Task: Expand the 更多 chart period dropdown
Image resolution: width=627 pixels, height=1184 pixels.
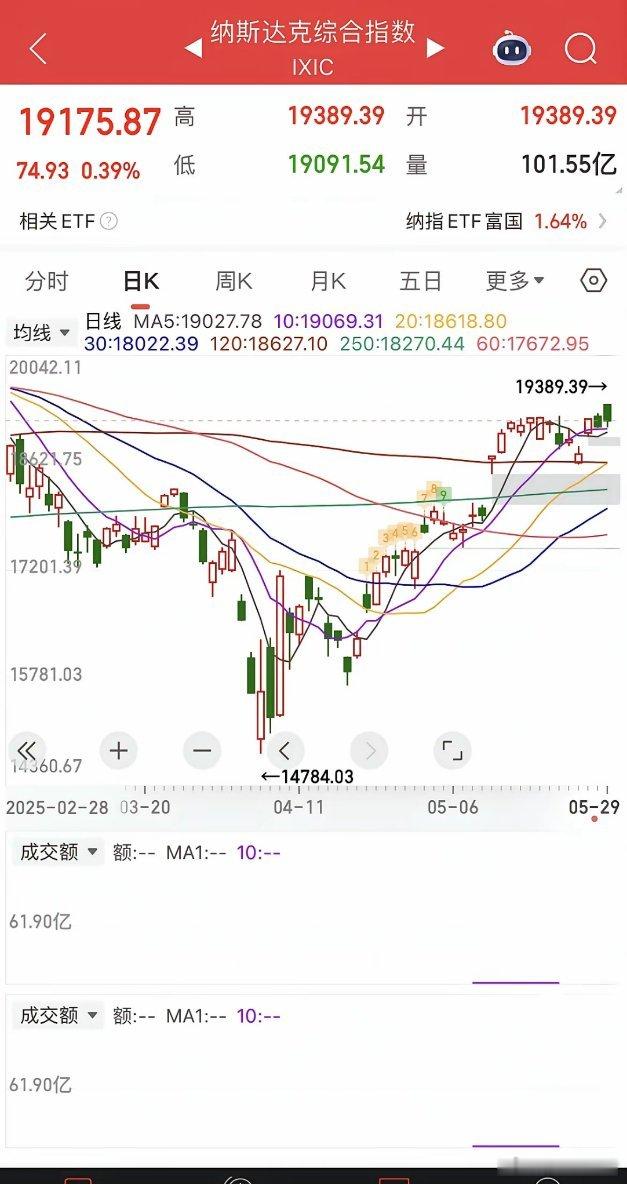Action: pos(515,282)
